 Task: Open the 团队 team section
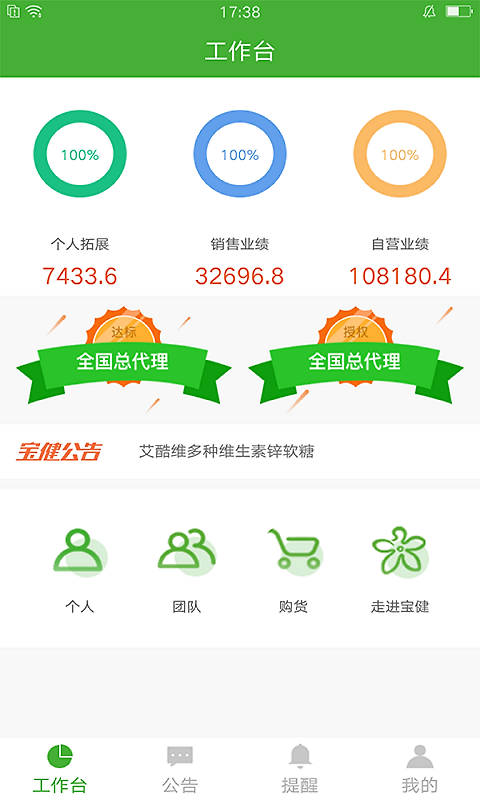click(187, 570)
